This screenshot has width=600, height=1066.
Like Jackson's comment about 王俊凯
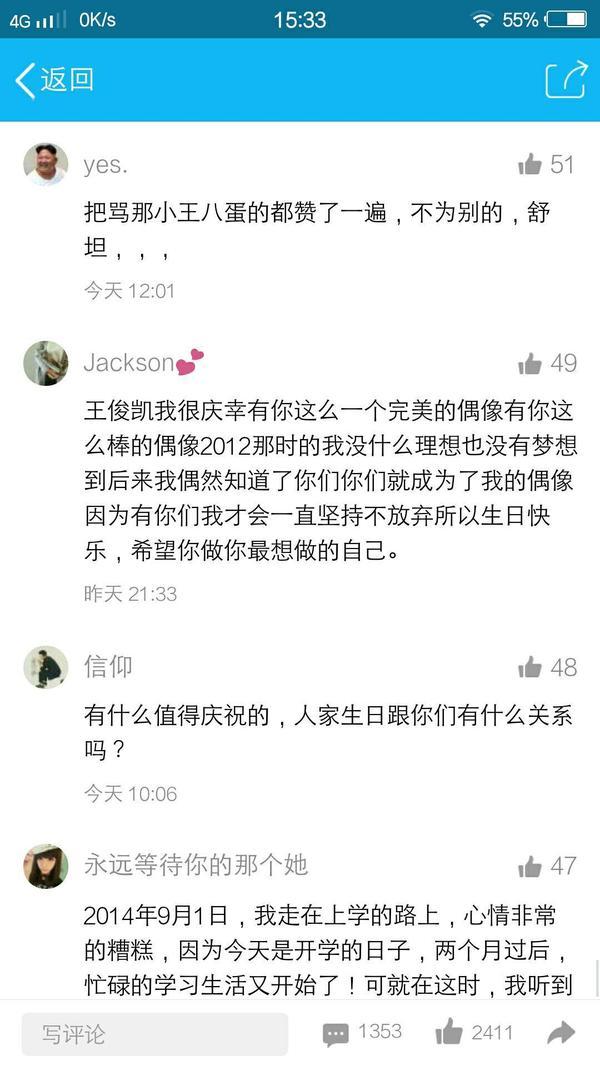tap(530, 364)
